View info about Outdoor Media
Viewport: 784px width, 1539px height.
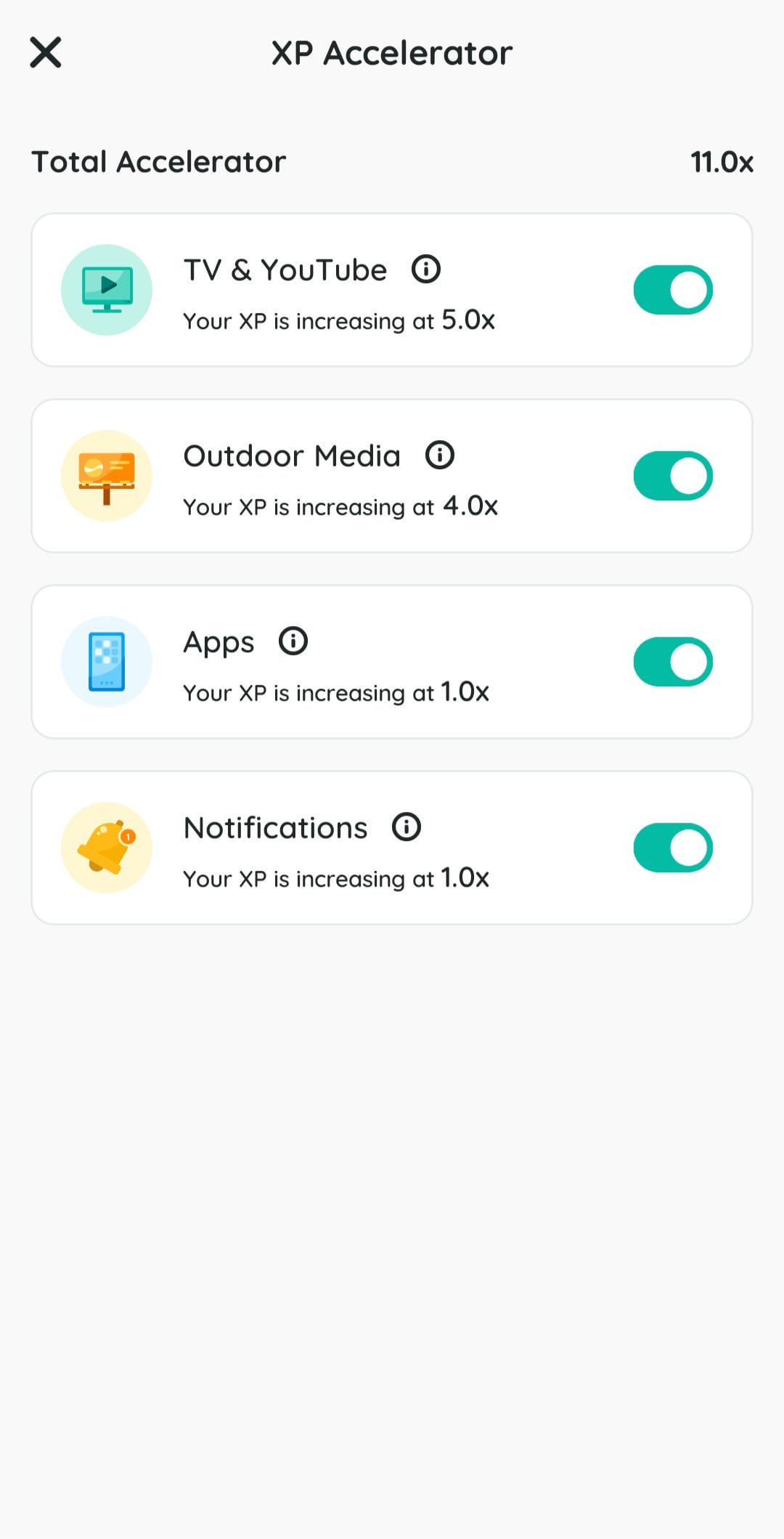(440, 455)
